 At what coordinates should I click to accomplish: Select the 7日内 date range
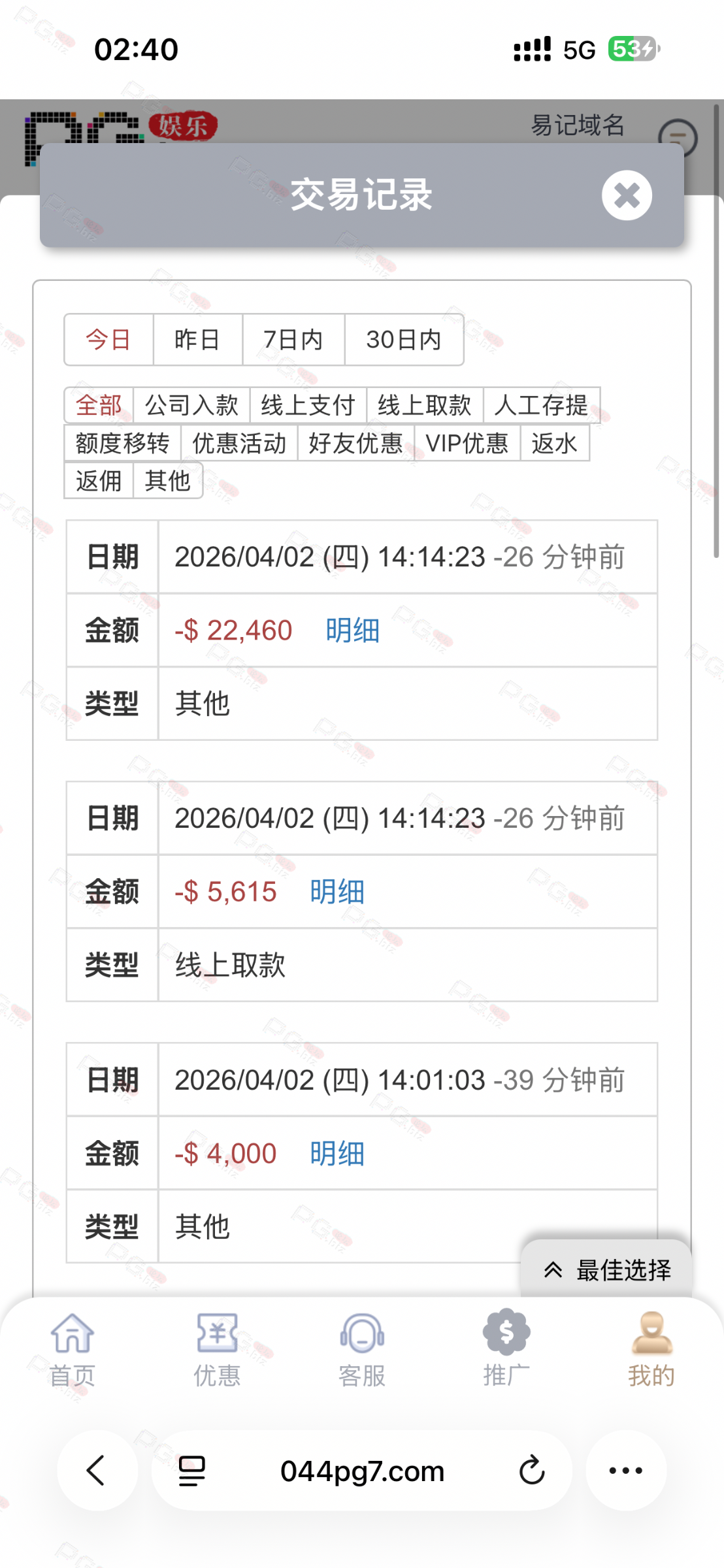(x=293, y=340)
